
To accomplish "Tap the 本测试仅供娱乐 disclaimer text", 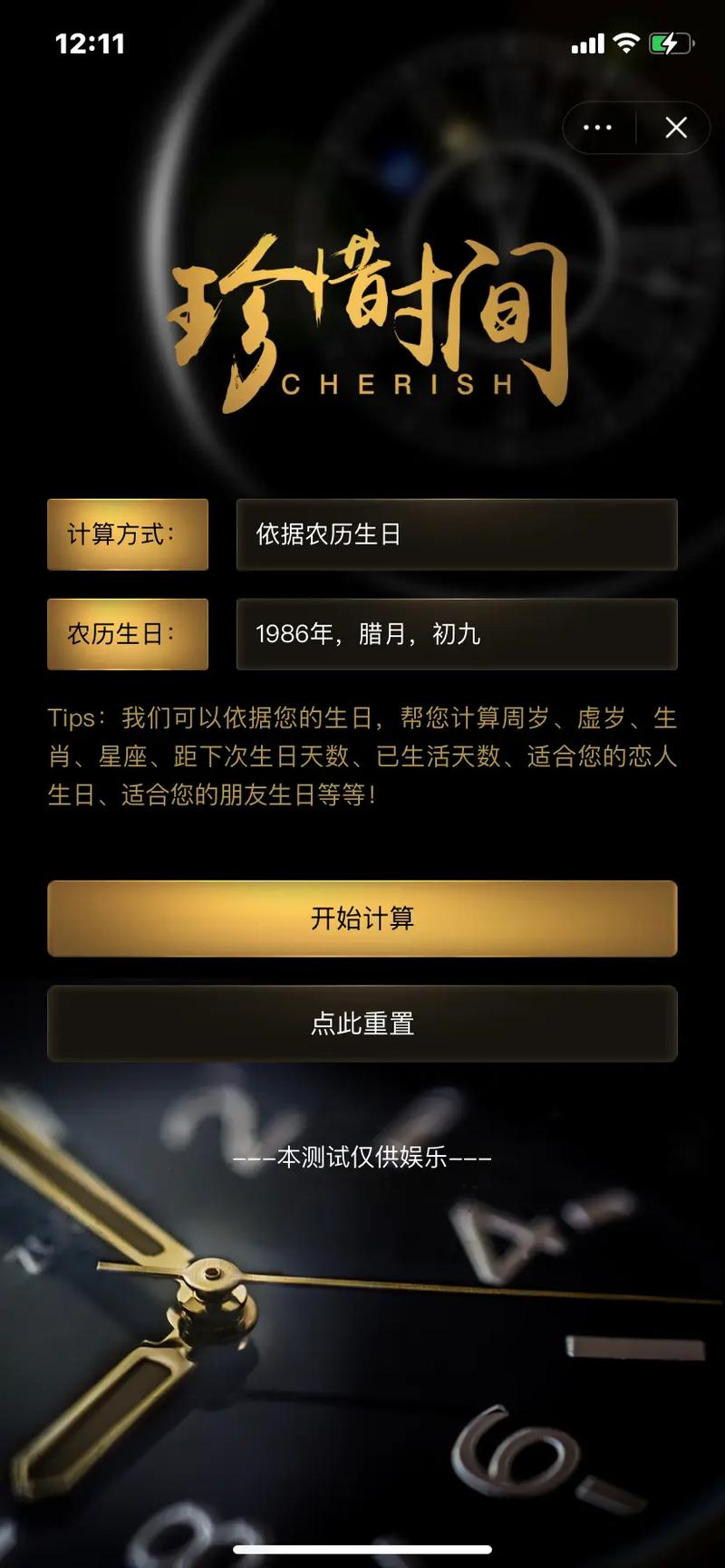I will [x=362, y=1156].
